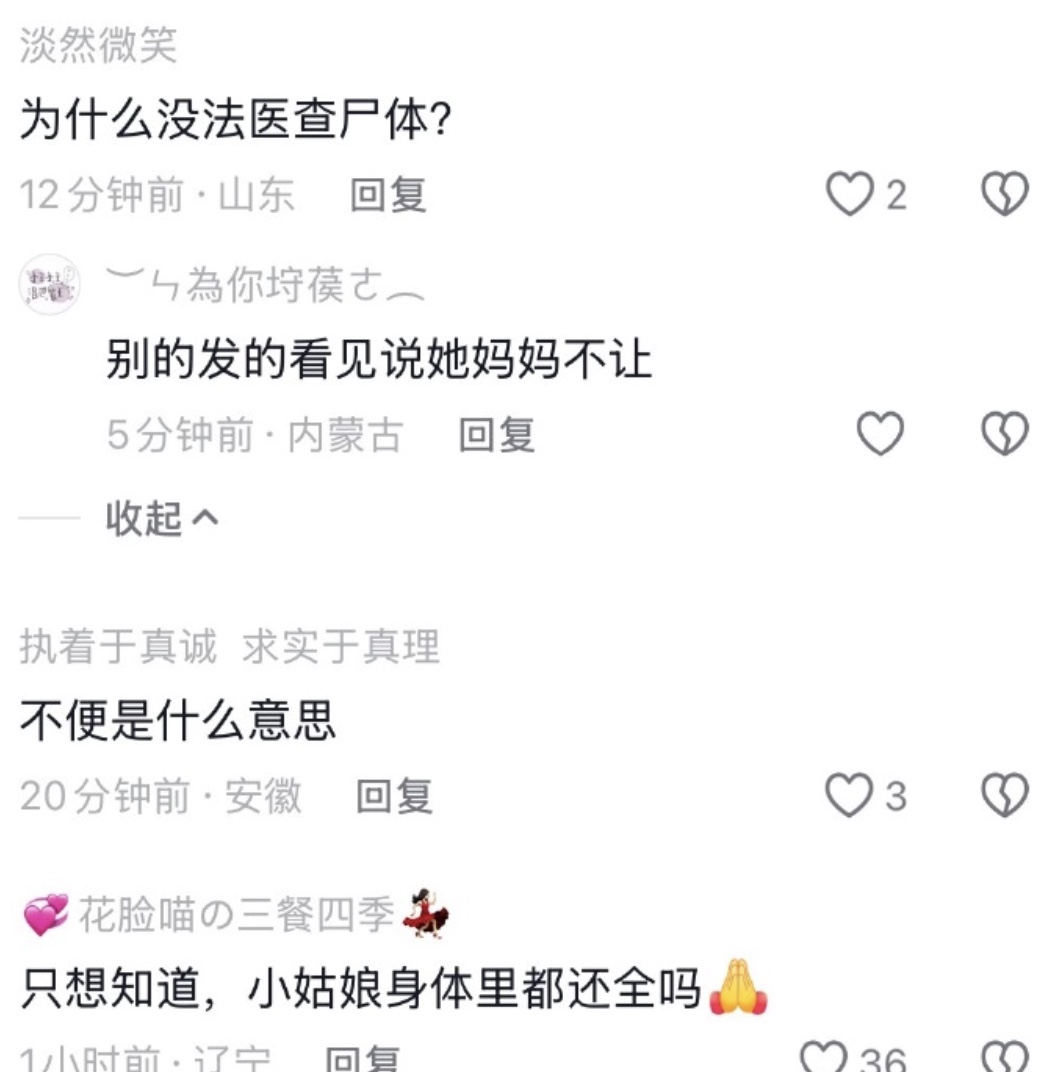Reply to the 内蒙古 user's reply
This screenshot has height=1072, width=1052.
496,436
